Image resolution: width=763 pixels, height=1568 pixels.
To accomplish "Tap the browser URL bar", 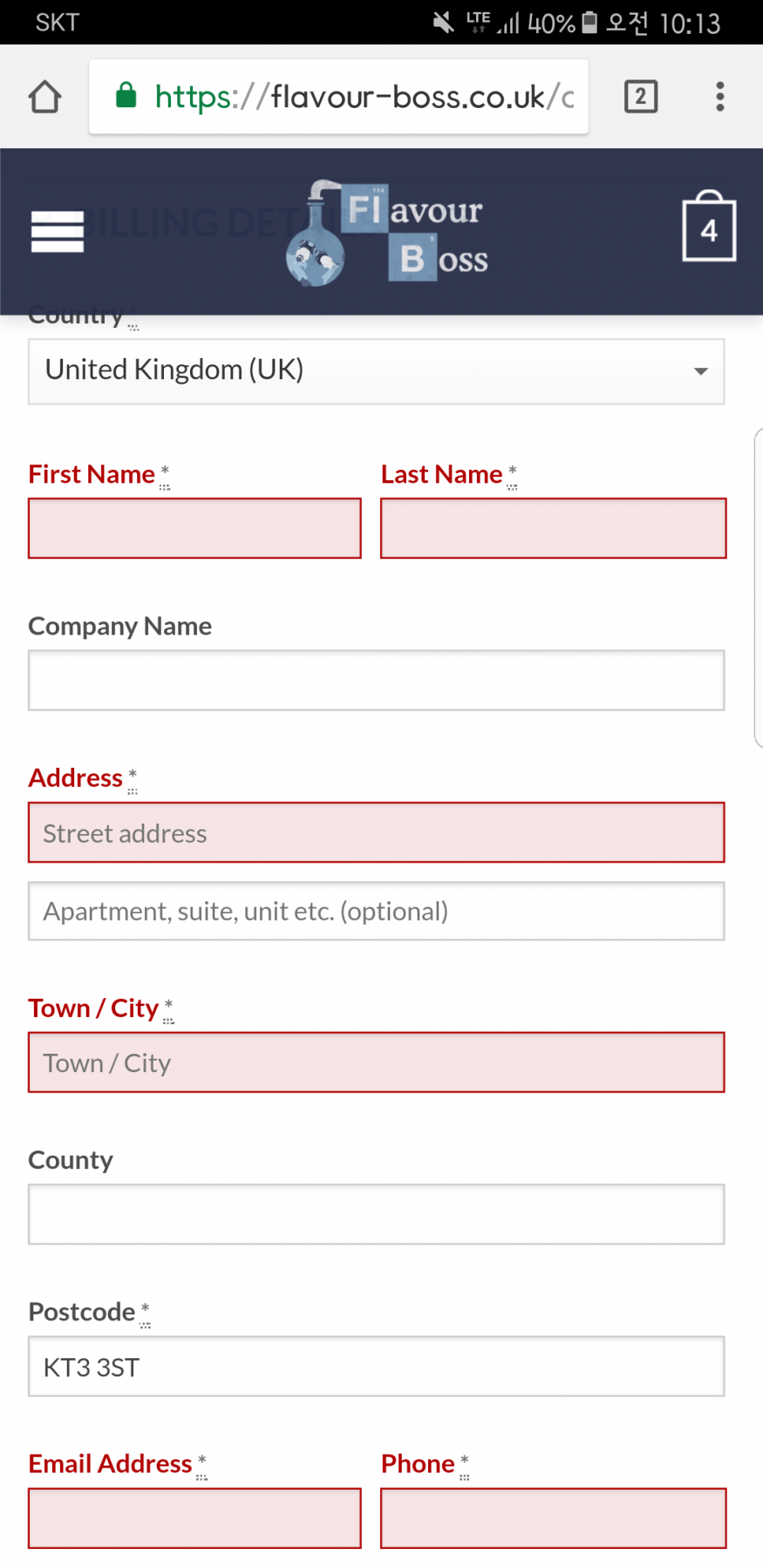I will click(338, 97).
